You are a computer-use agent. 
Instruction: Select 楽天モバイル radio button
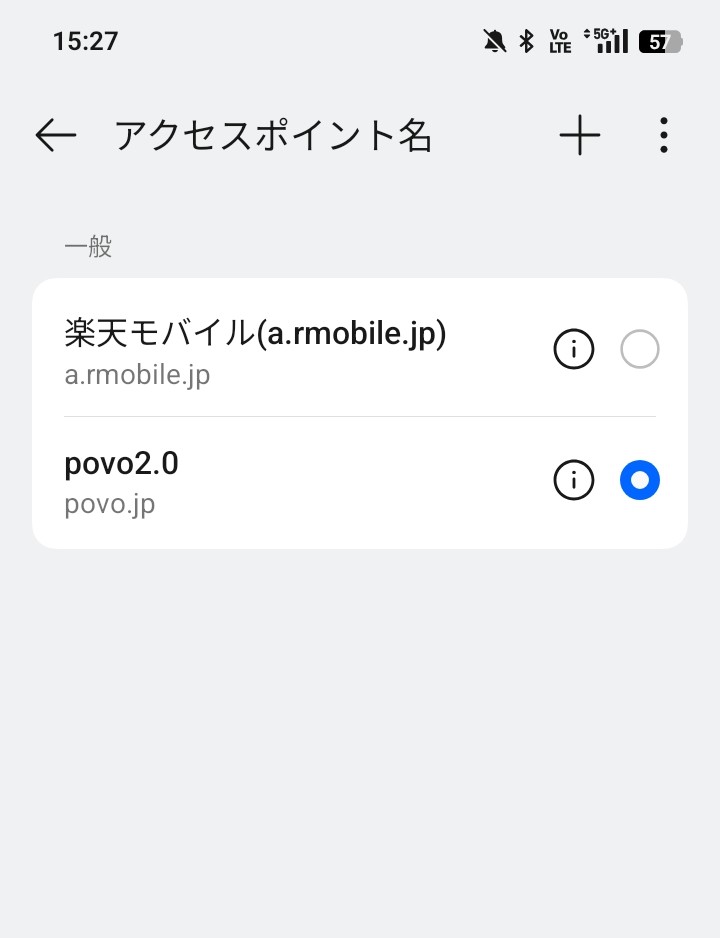coord(640,350)
